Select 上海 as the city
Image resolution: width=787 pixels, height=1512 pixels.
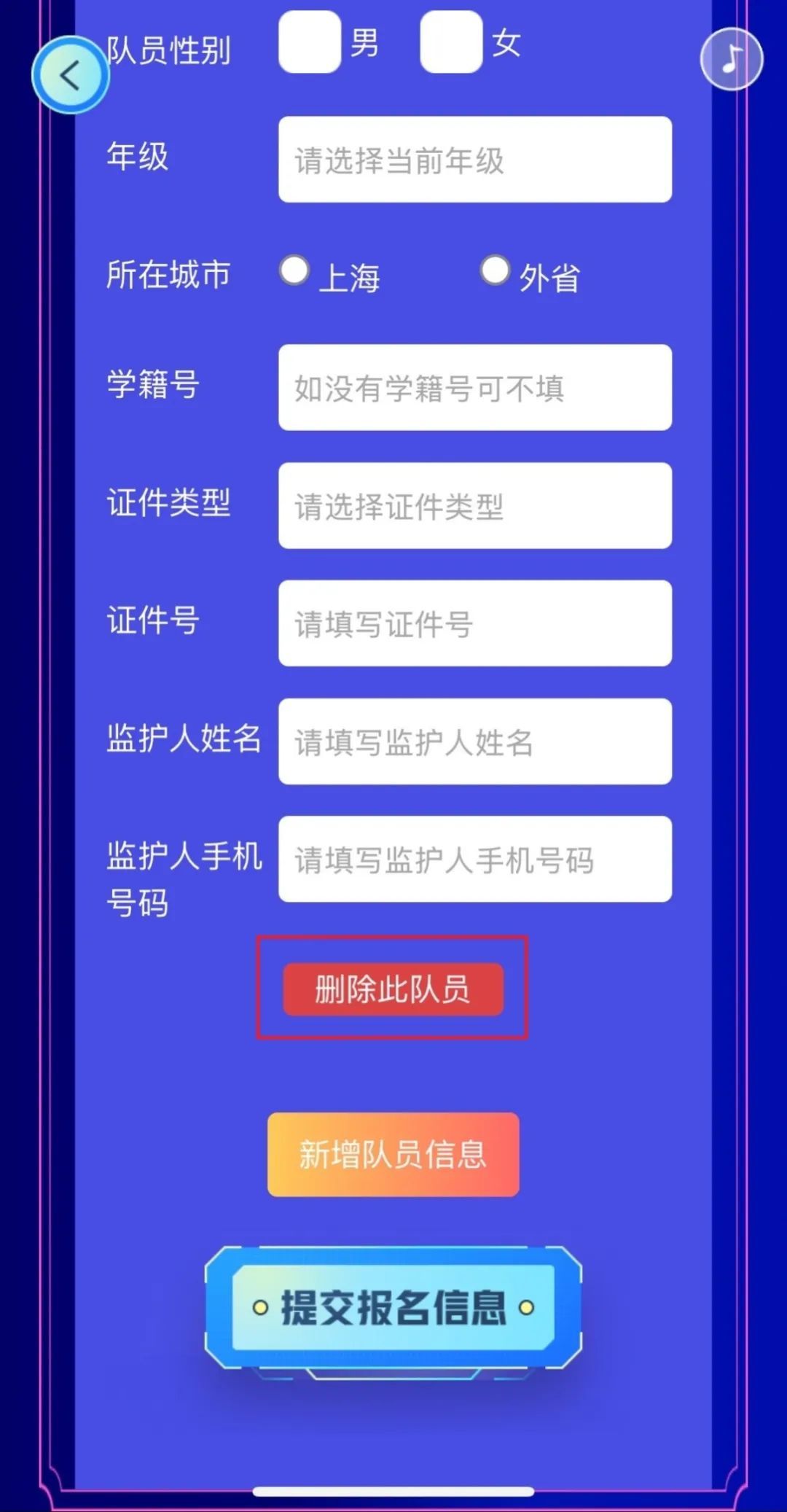pyautogui.click(x=294, y=270)
